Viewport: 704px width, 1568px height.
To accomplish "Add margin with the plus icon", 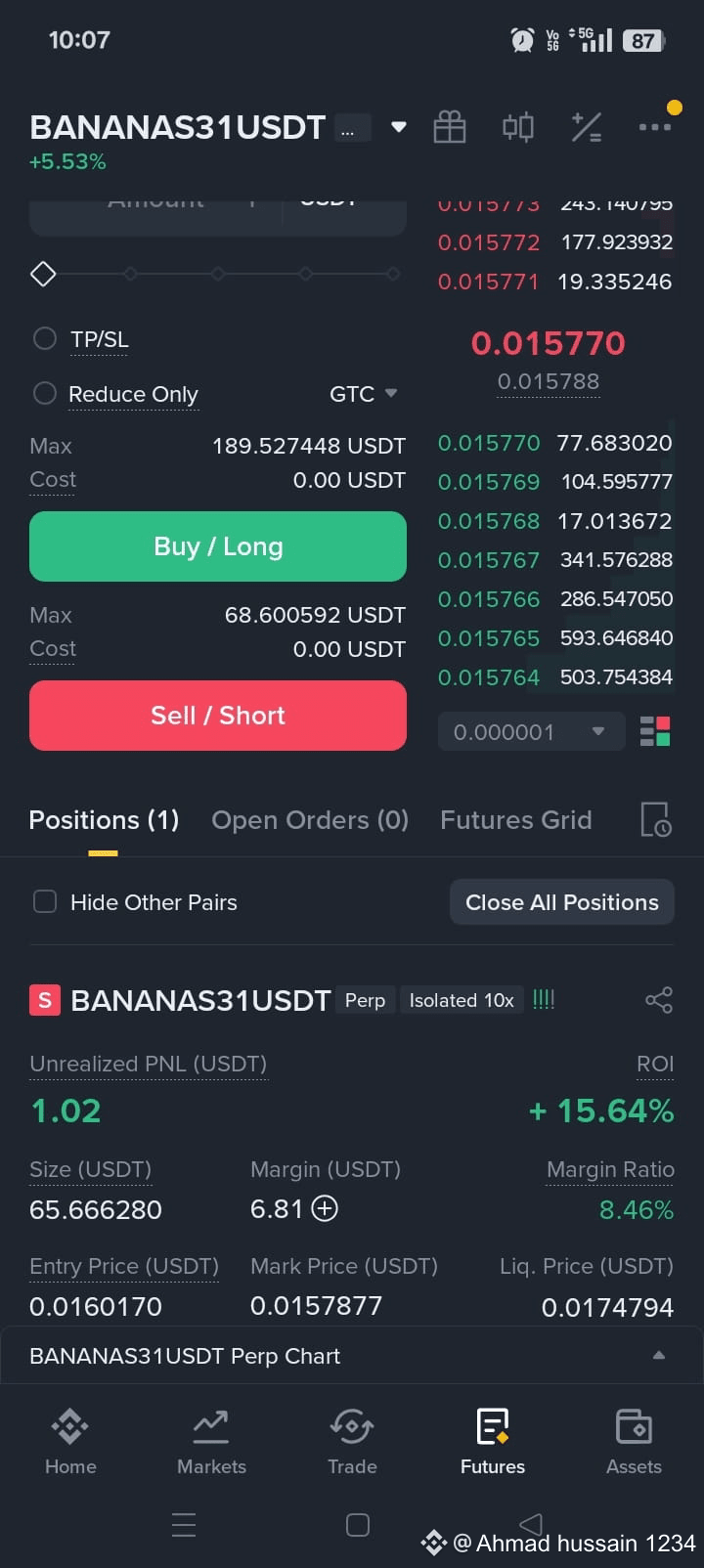I will pos(325,1209).
